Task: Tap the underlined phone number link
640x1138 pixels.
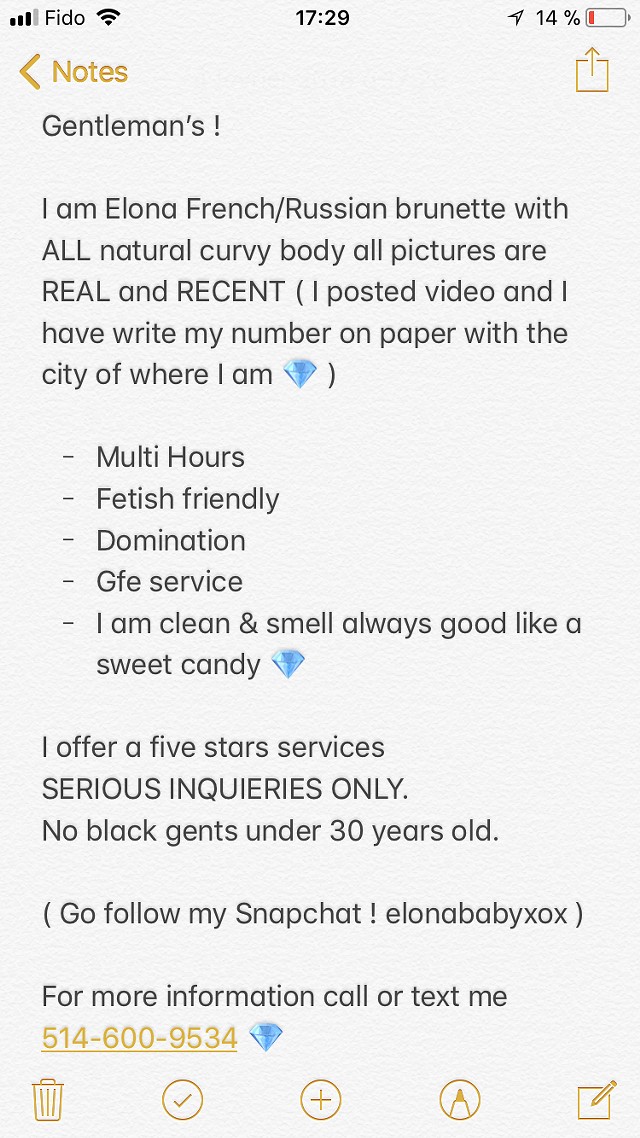Action: [139, 1038]
